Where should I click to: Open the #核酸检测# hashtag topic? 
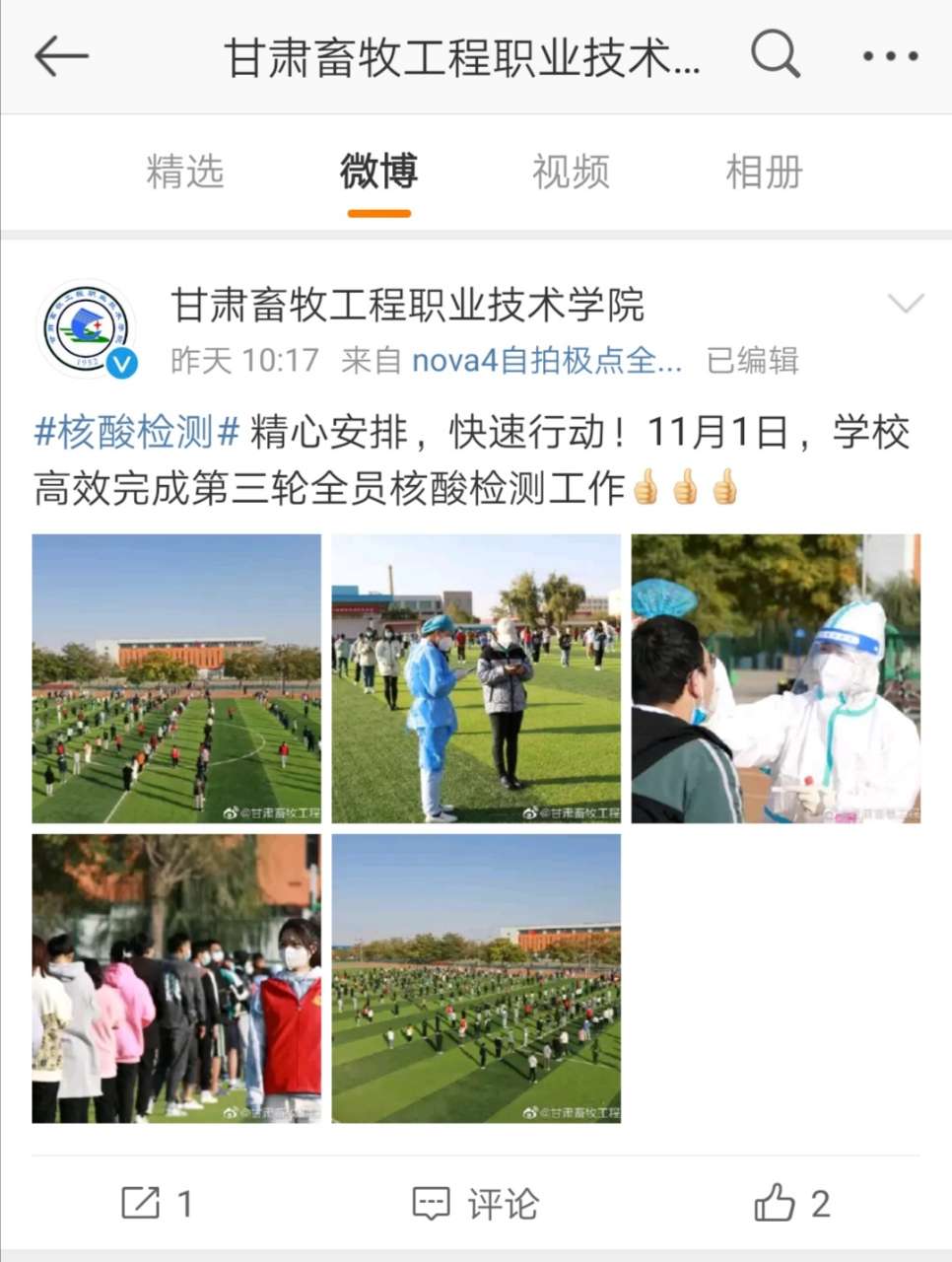pyautogui.click(x=137, y=432)
